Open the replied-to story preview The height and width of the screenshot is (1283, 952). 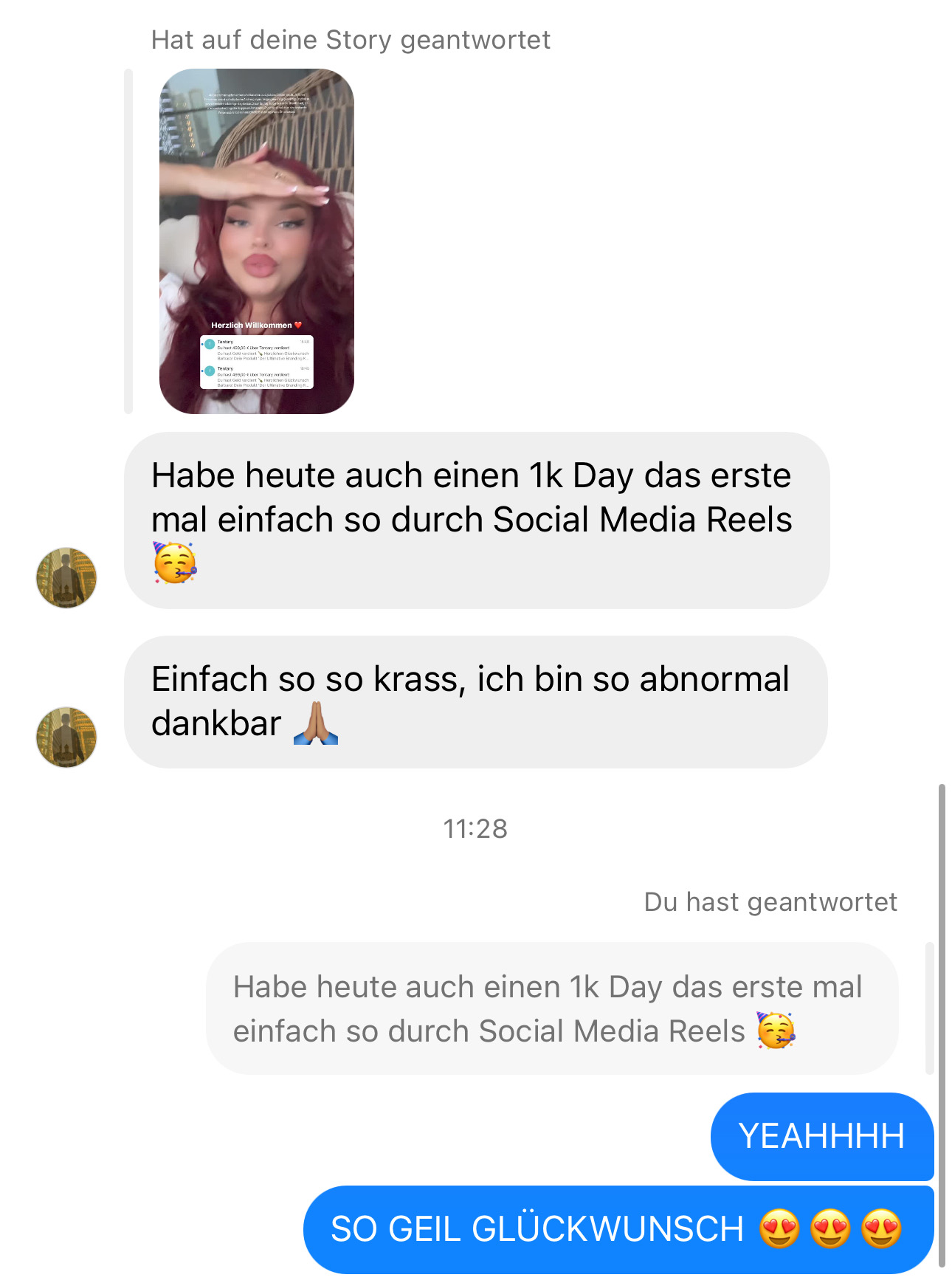(256, 241)
